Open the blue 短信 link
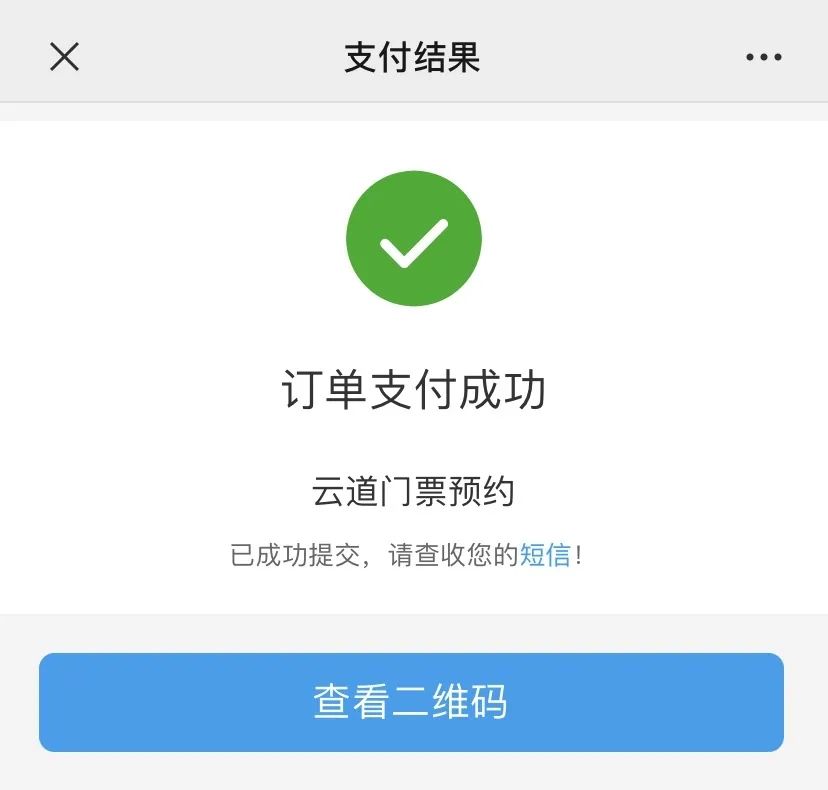Screen dimensions: 828x790 tap(545, 555)
